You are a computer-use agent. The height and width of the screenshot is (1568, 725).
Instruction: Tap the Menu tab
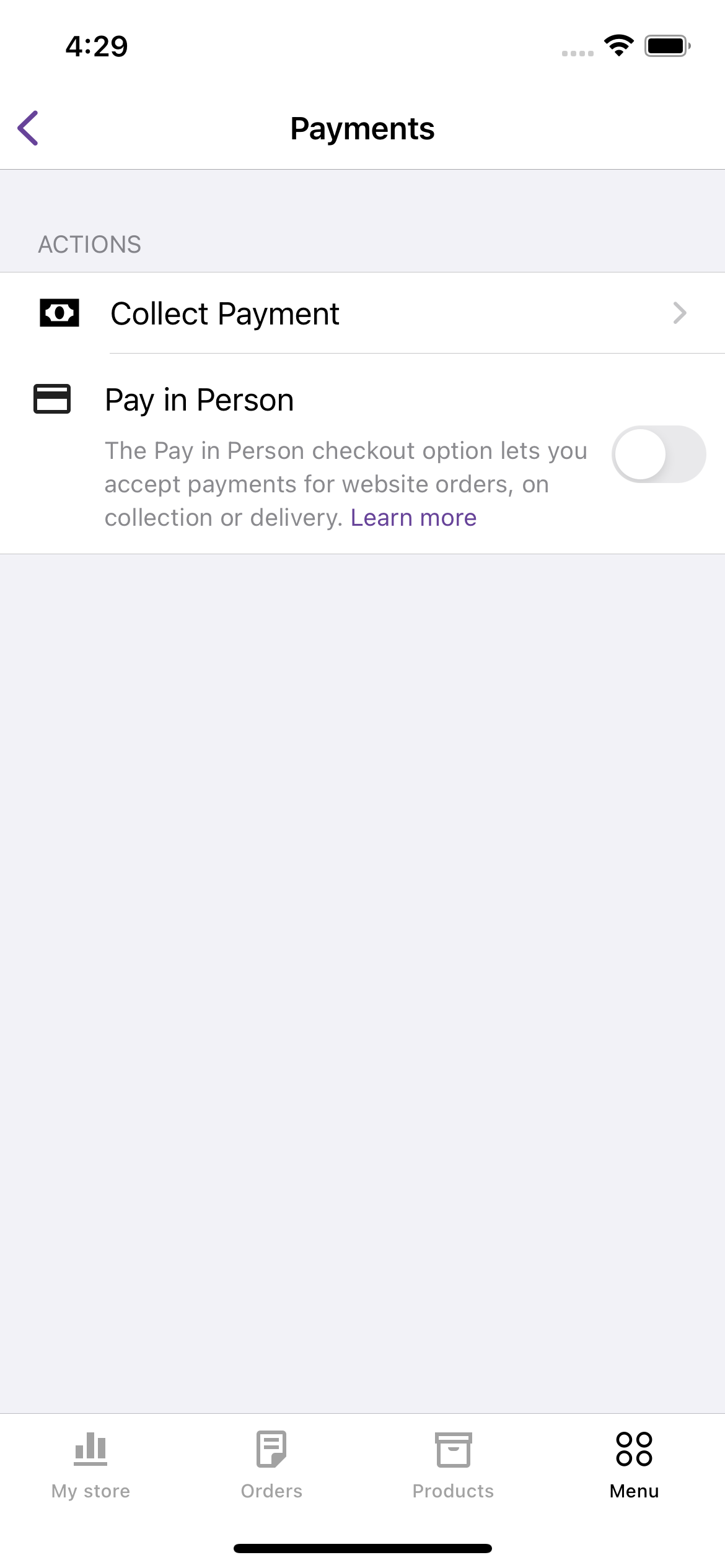(x=634, y=1465)
